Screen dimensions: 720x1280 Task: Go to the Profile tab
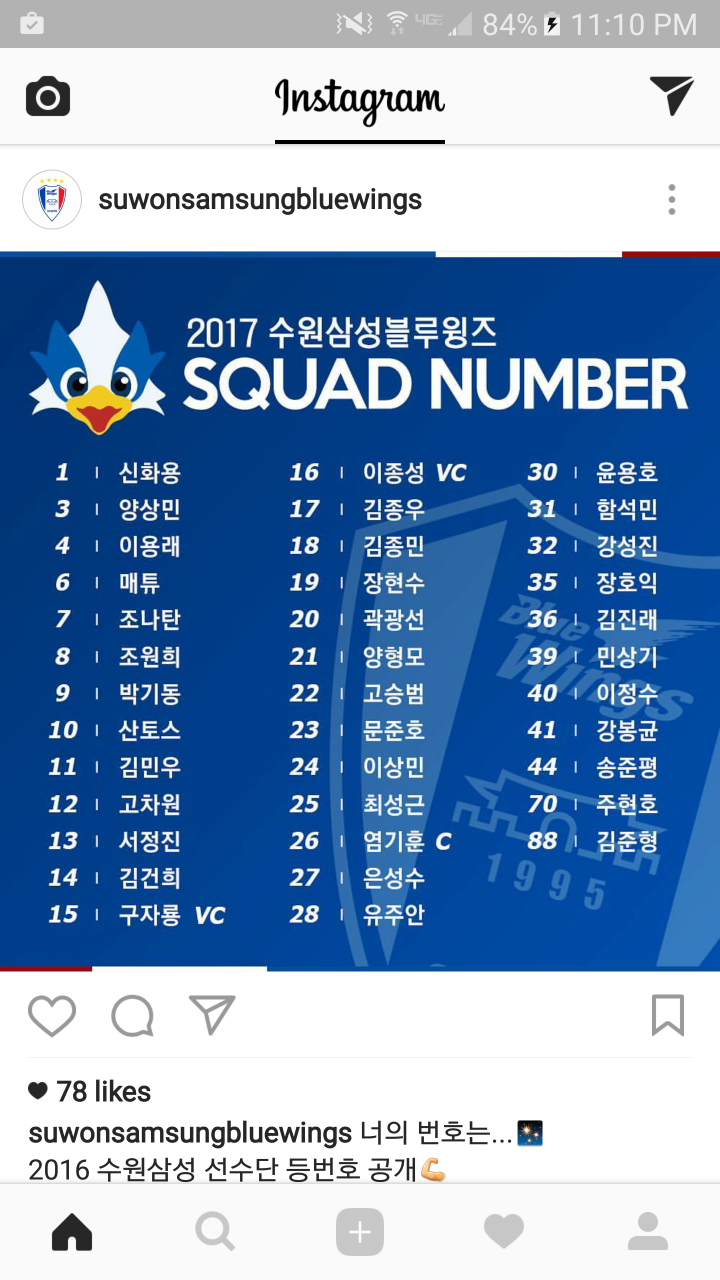(x=648, y=1232)
